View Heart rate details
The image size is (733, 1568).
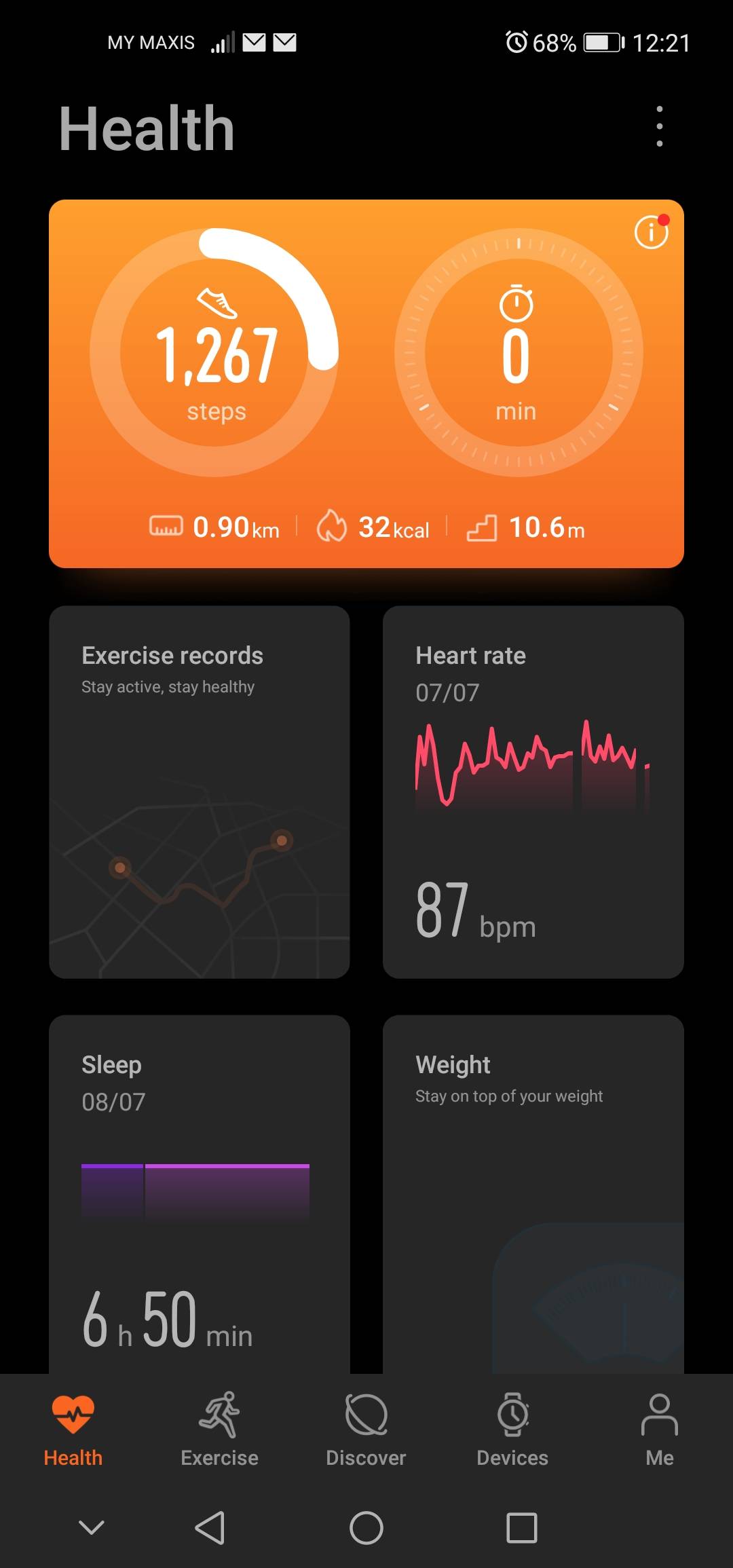point(533,791)
